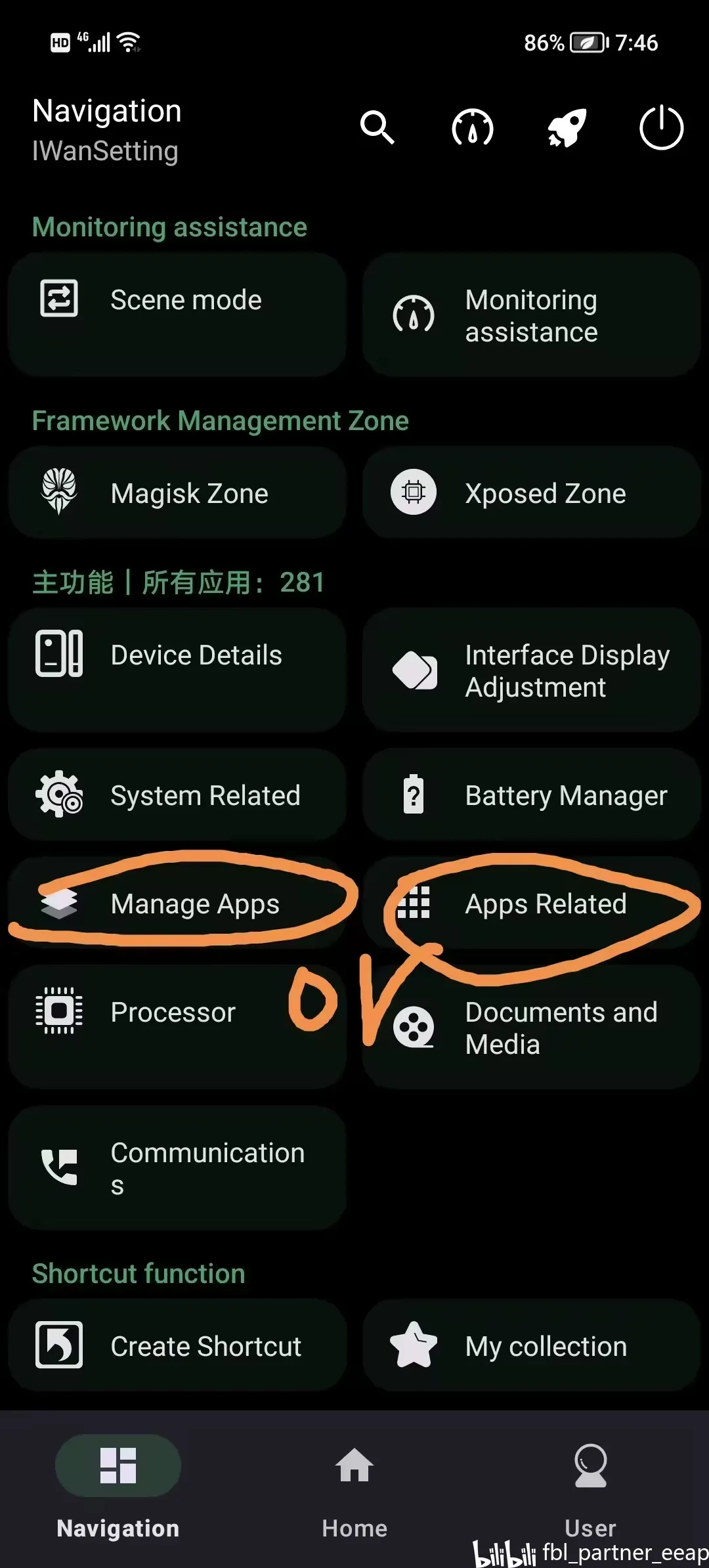
Task: Open Communications section
Action: (177, 1168)
